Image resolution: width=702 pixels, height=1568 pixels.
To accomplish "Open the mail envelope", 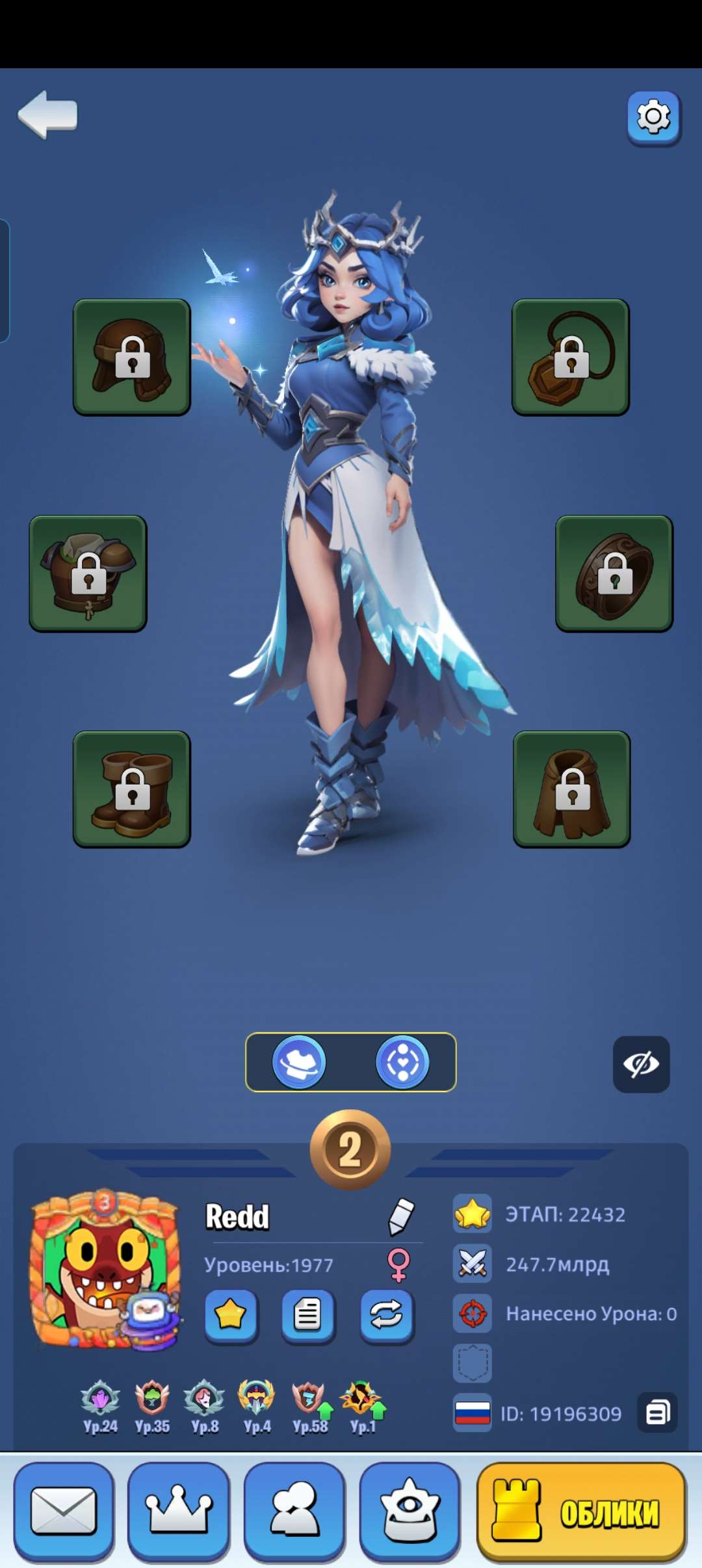I will coord(64,1511).
